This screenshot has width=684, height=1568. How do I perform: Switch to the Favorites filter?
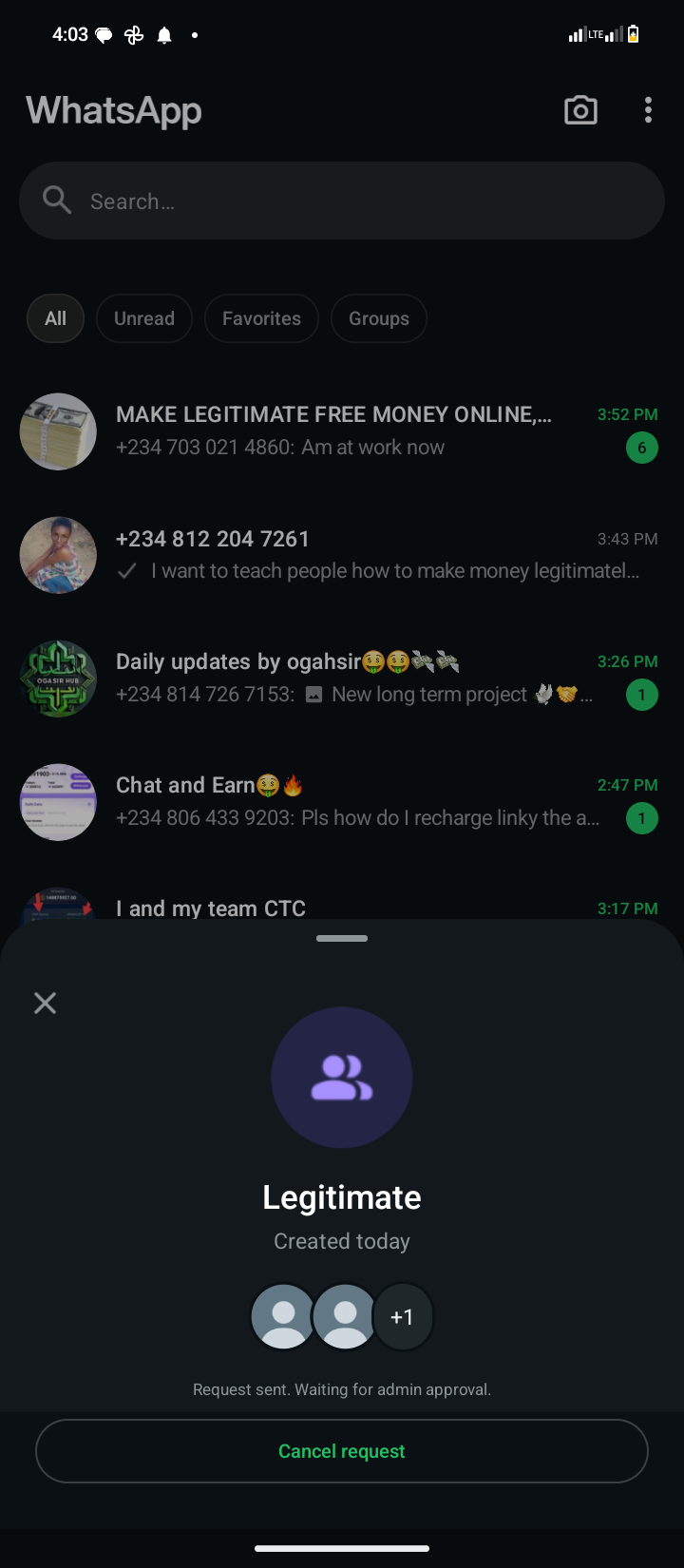click(x=261, y=318)
